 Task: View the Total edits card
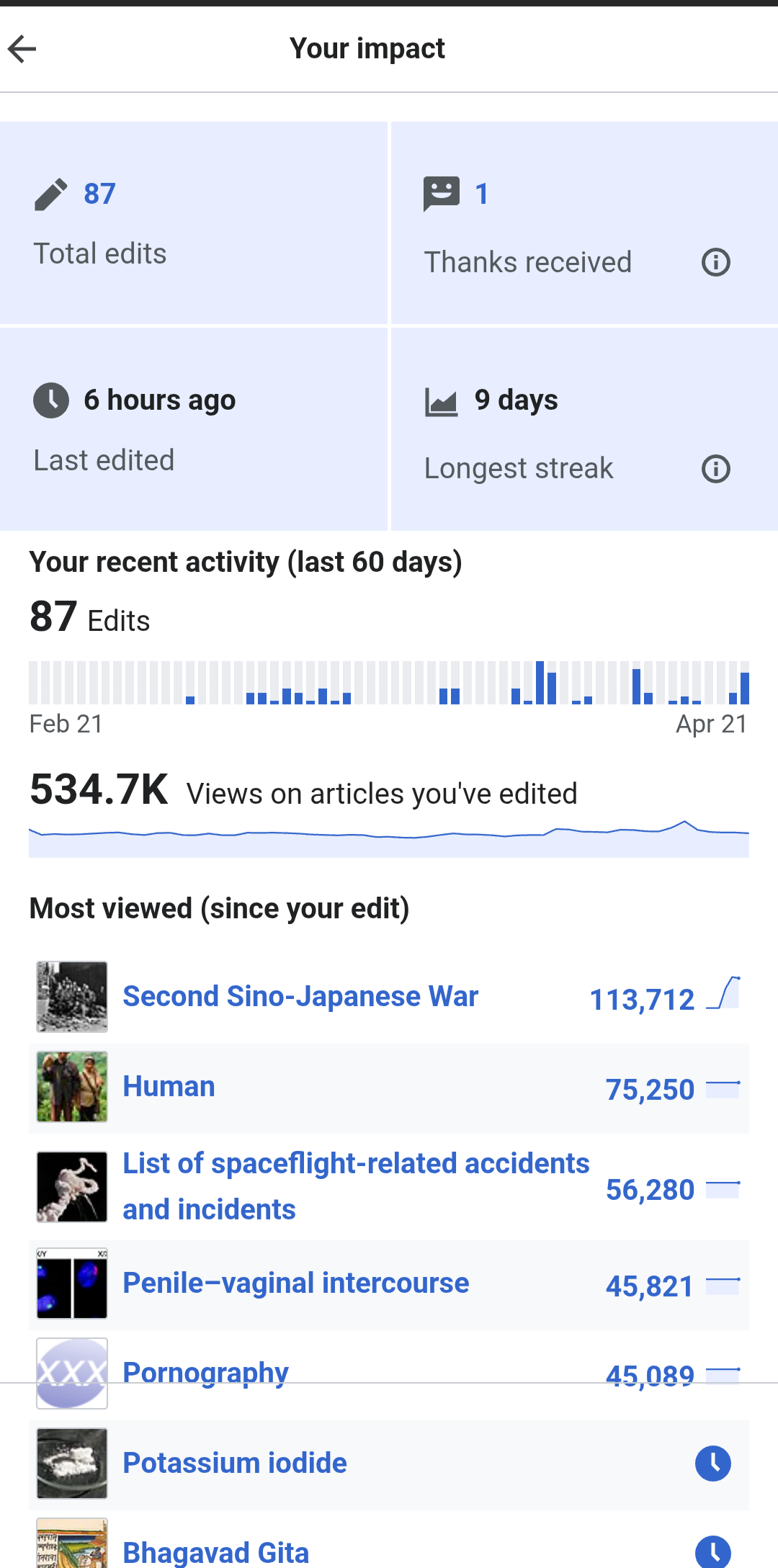click(193, 223)
